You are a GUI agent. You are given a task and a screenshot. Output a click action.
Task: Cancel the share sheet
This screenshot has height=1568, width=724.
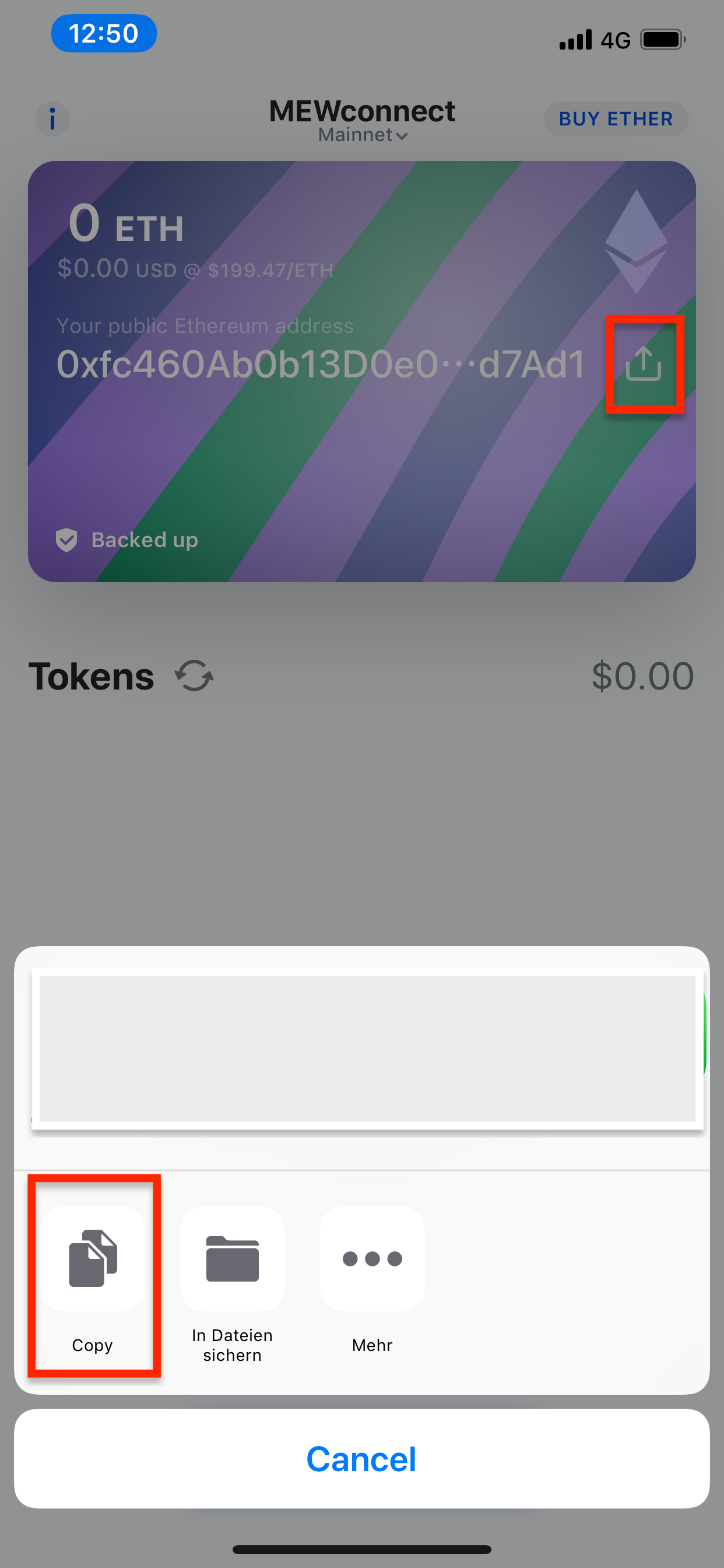click(361, 1459)
